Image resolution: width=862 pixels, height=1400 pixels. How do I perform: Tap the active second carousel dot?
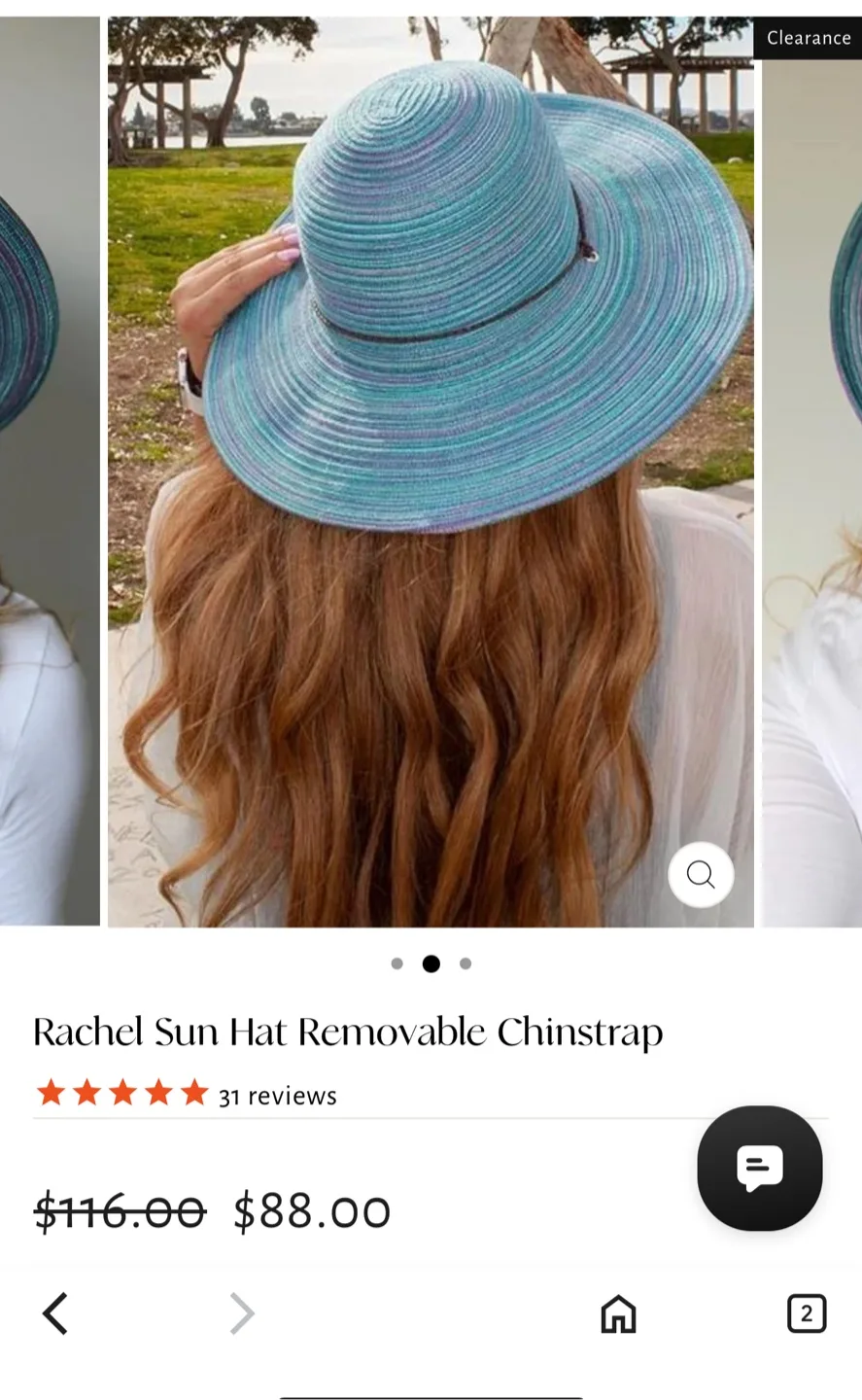(x=431, y=963)
